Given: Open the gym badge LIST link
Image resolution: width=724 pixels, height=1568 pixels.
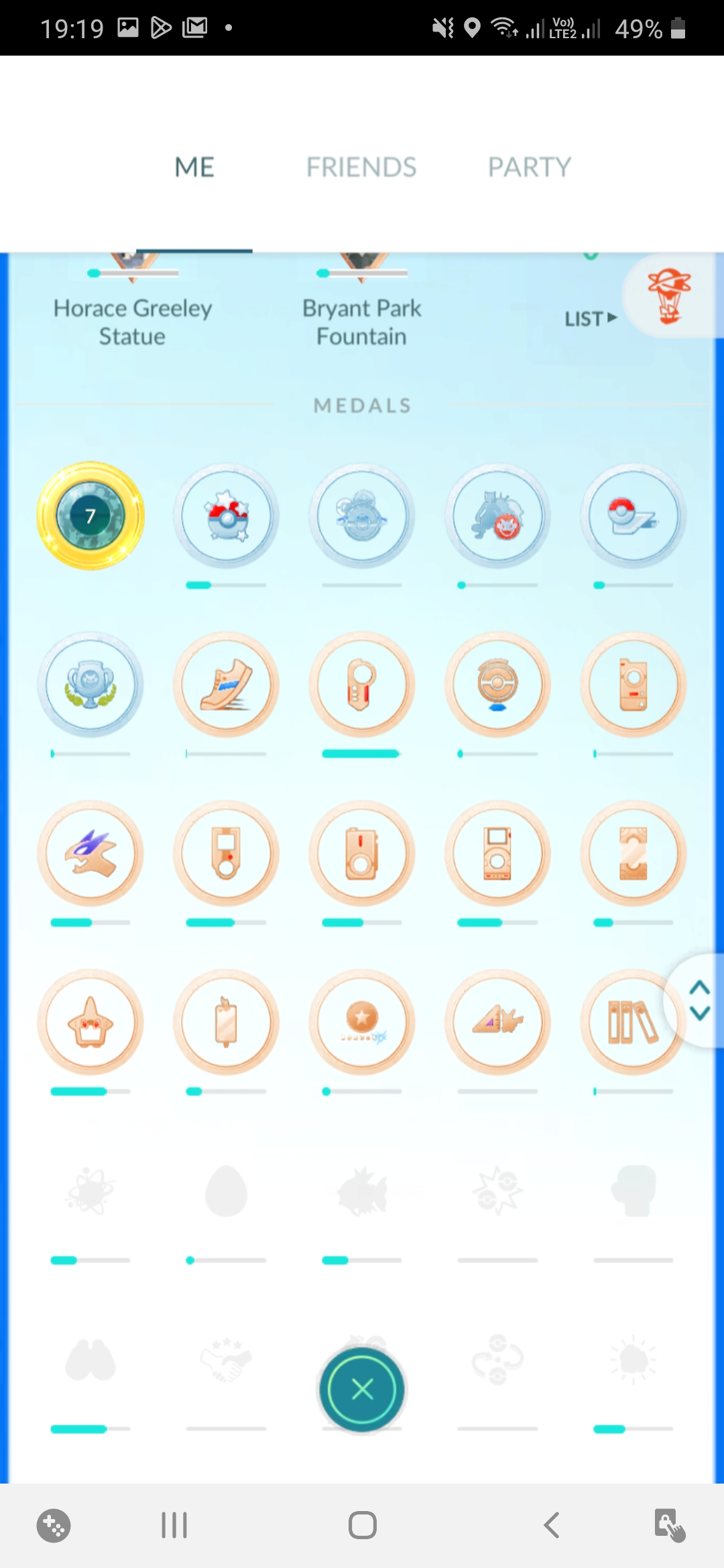Looking at the screenshot, I should pos(590,318).
